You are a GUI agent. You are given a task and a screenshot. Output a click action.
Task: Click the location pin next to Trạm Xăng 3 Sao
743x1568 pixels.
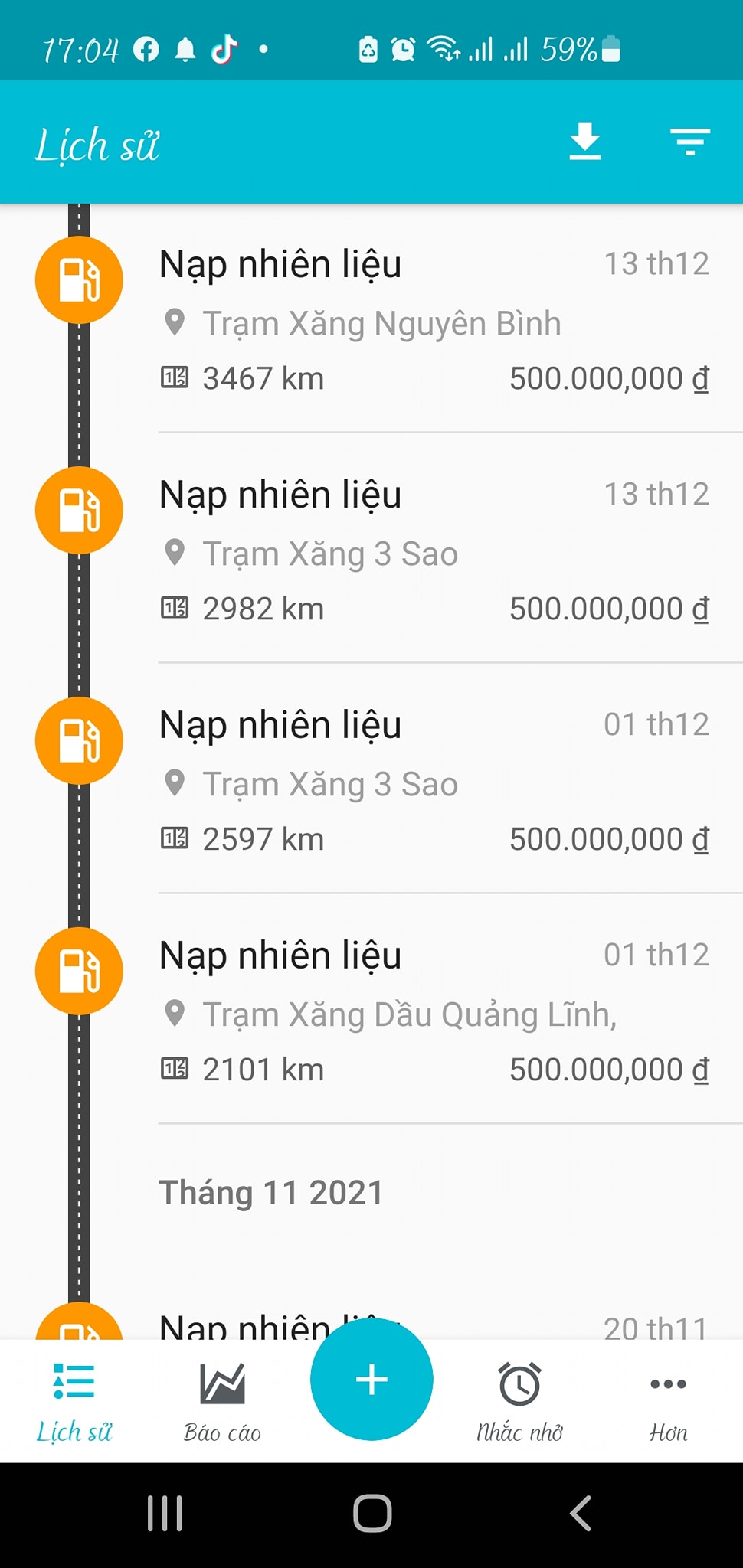176,553
